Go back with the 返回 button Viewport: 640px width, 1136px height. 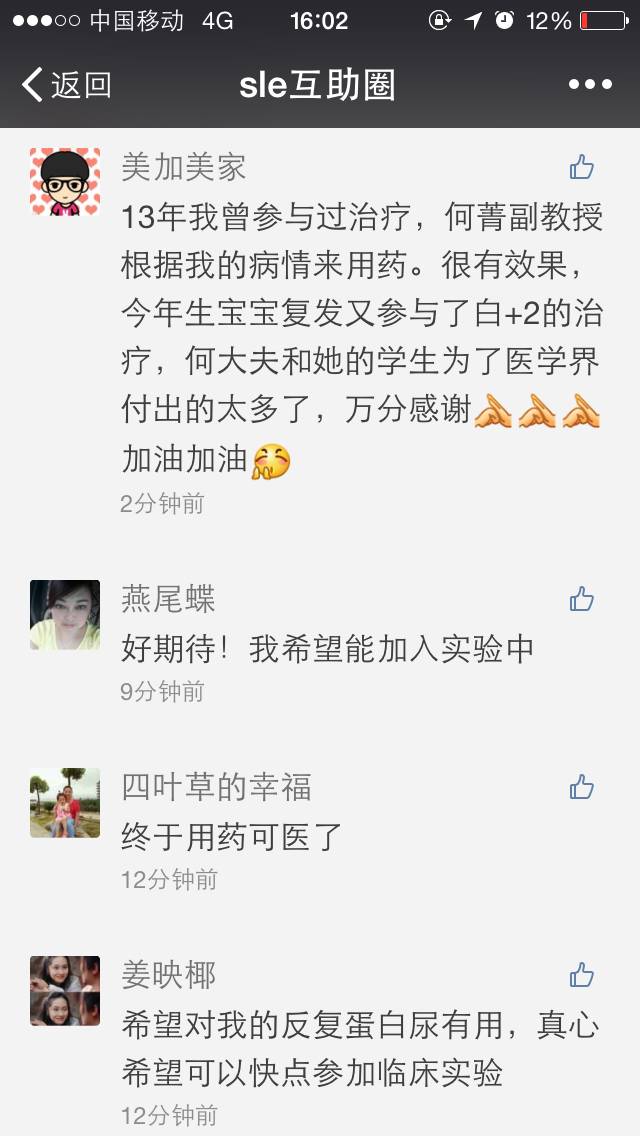[66, 85]
